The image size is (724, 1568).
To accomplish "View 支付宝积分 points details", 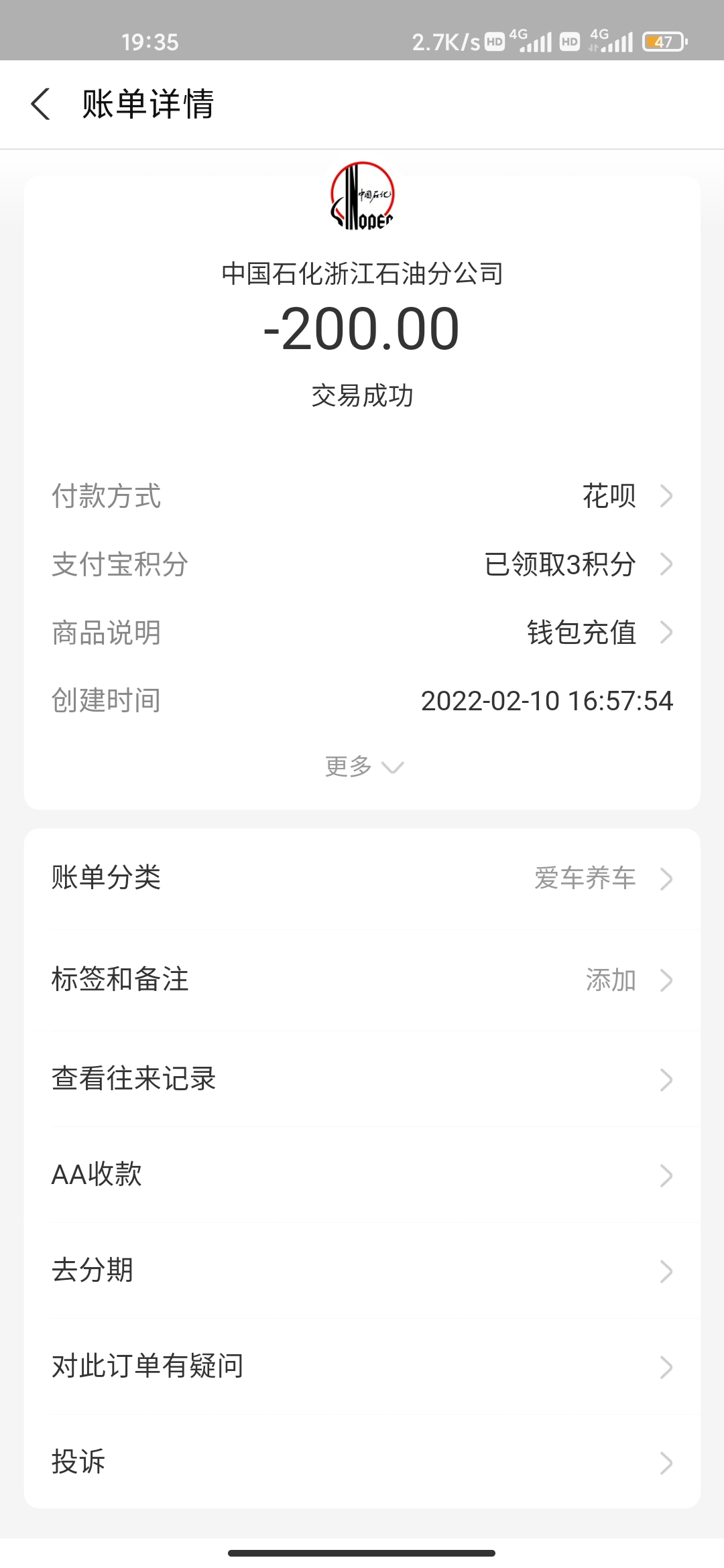I will click(362, 564).
